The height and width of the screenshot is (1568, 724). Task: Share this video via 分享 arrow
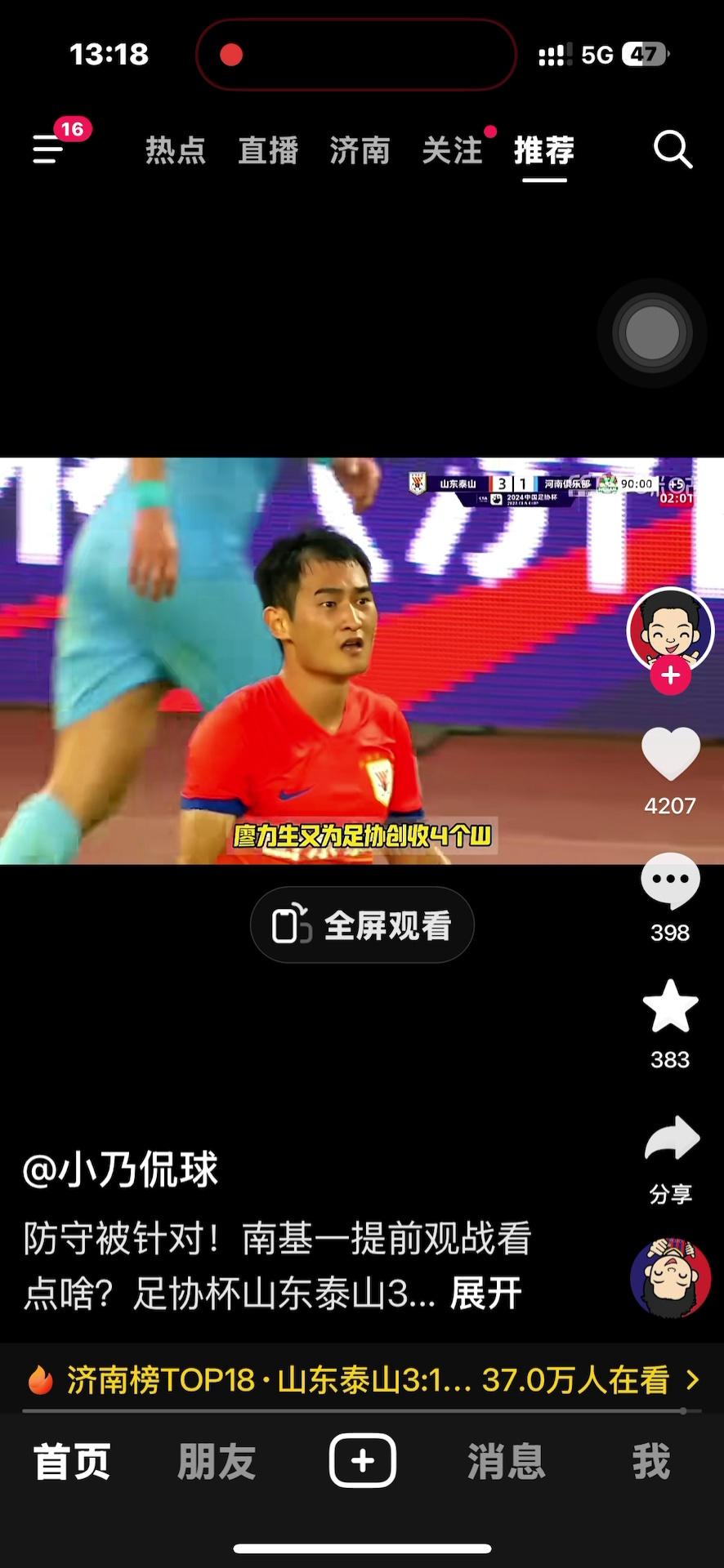[x=670, y=1139]
